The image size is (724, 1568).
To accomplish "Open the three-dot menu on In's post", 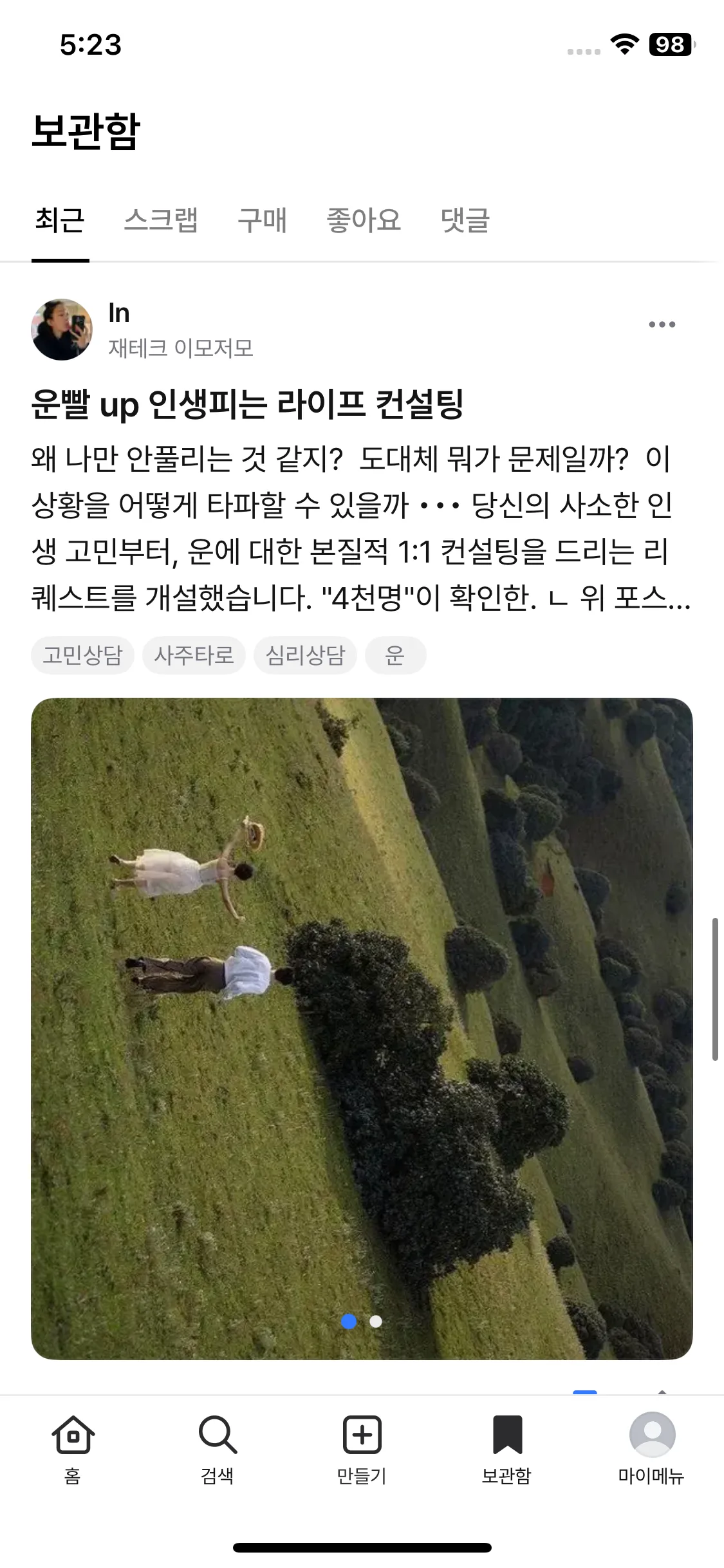I will coord(662,324).
